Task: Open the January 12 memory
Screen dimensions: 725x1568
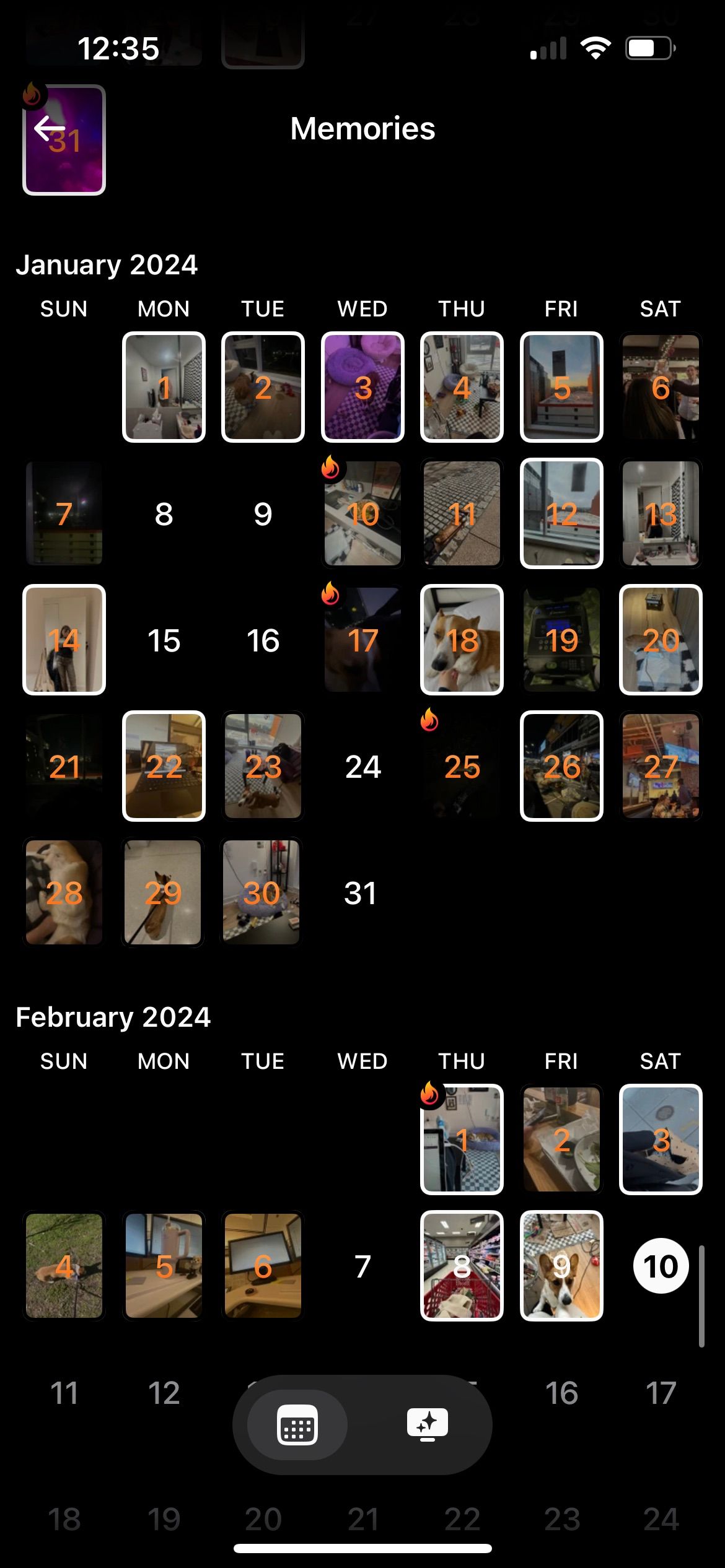Action: coord(561,514)
